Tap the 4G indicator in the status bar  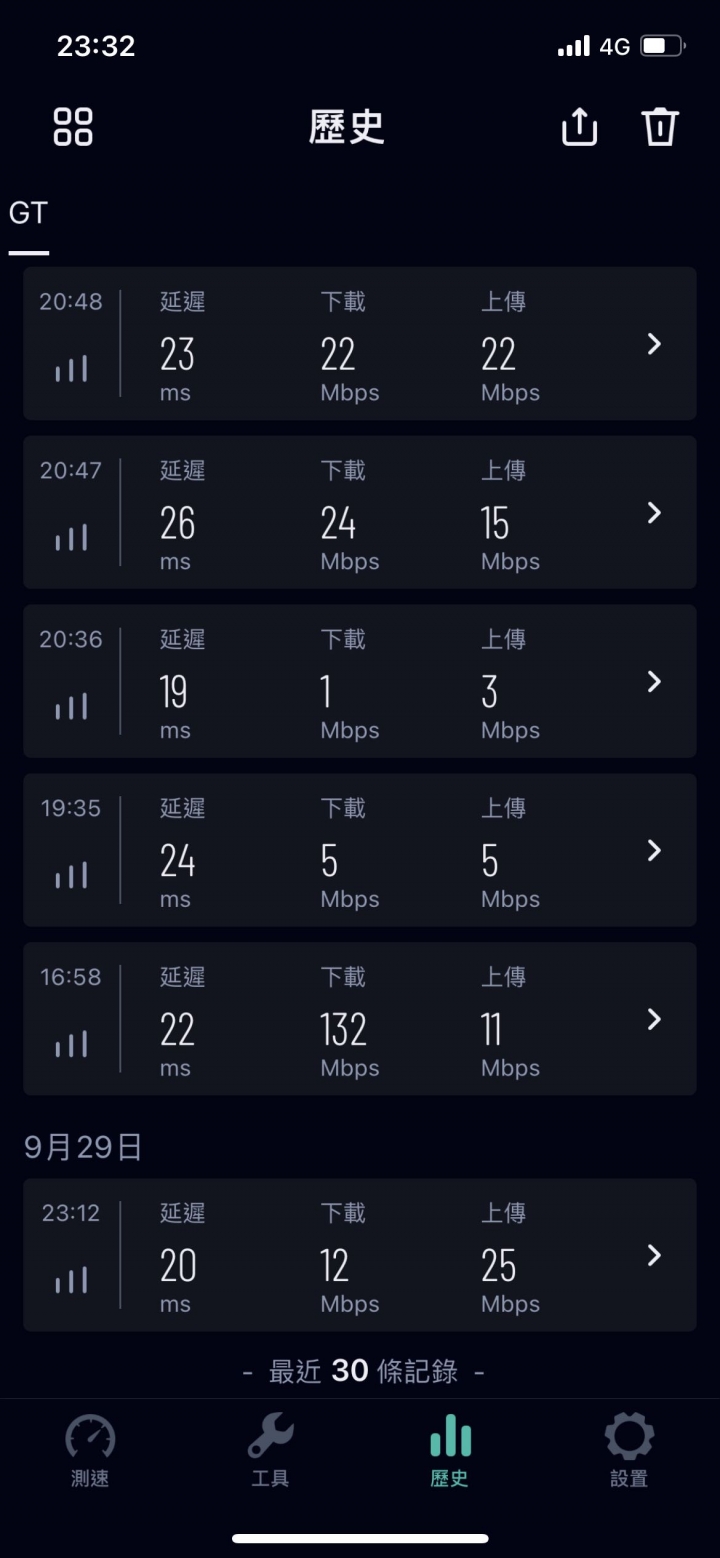[611, 45]
